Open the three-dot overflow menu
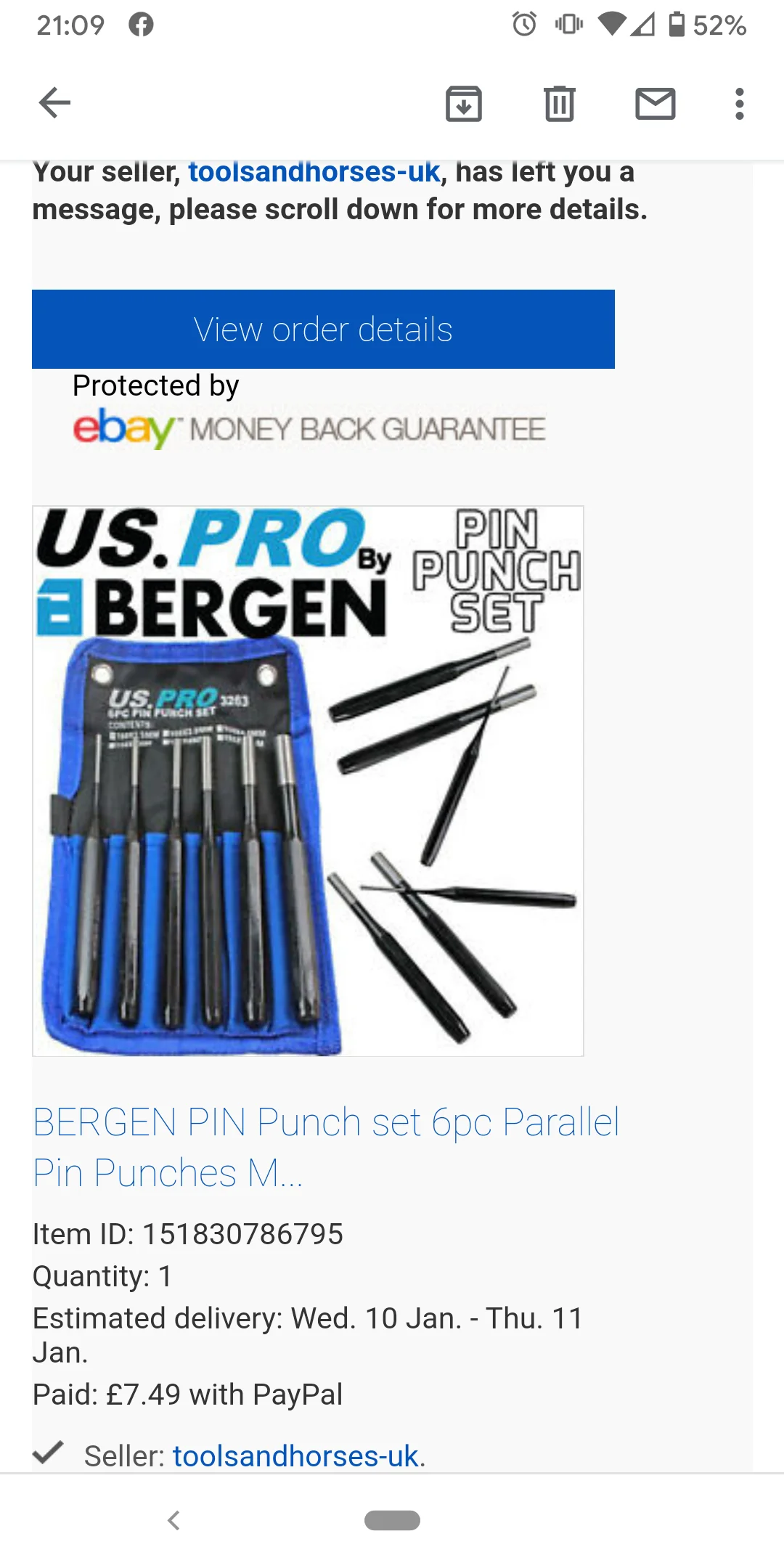Image resolution: width=784 pixels, height=1568 pixels. [x=740, y=104]
